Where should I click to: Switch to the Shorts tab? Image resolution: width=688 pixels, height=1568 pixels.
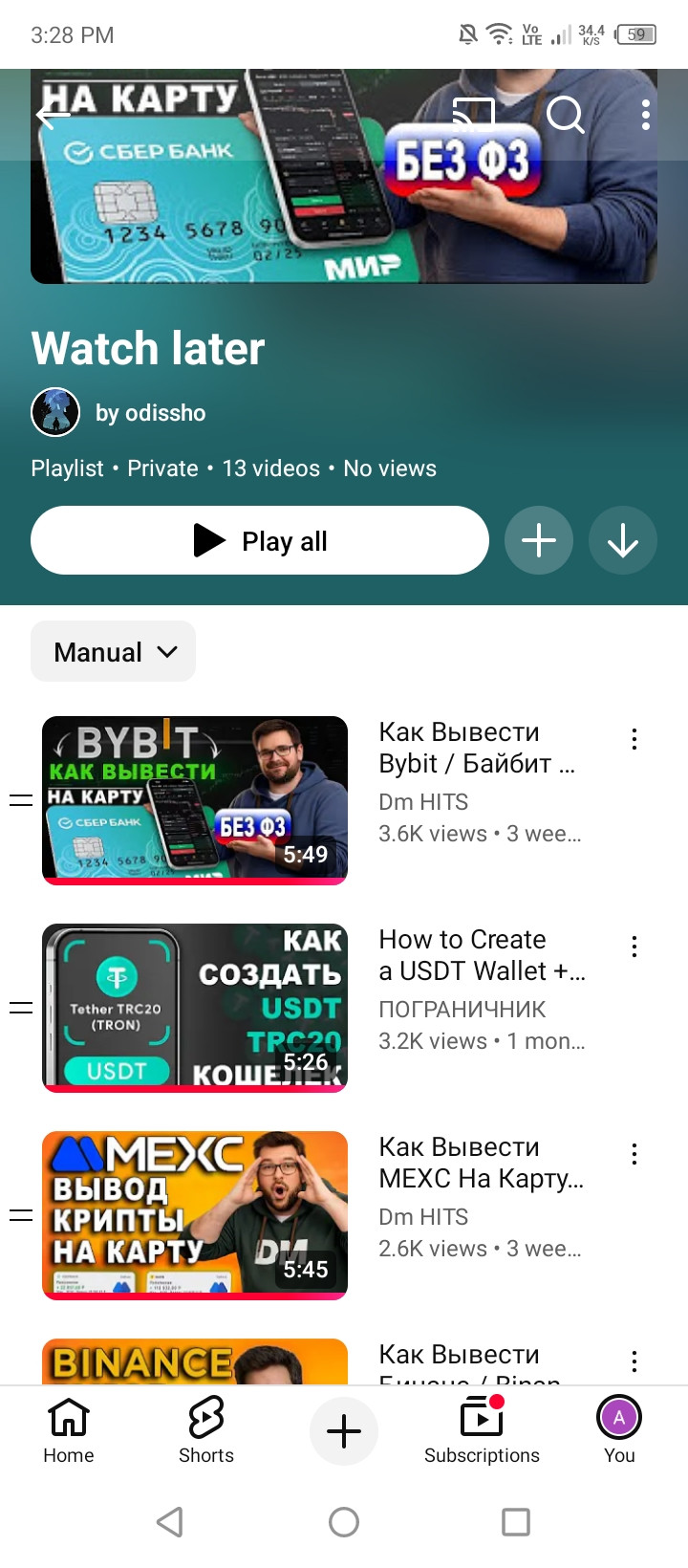tap(206, 1430)
